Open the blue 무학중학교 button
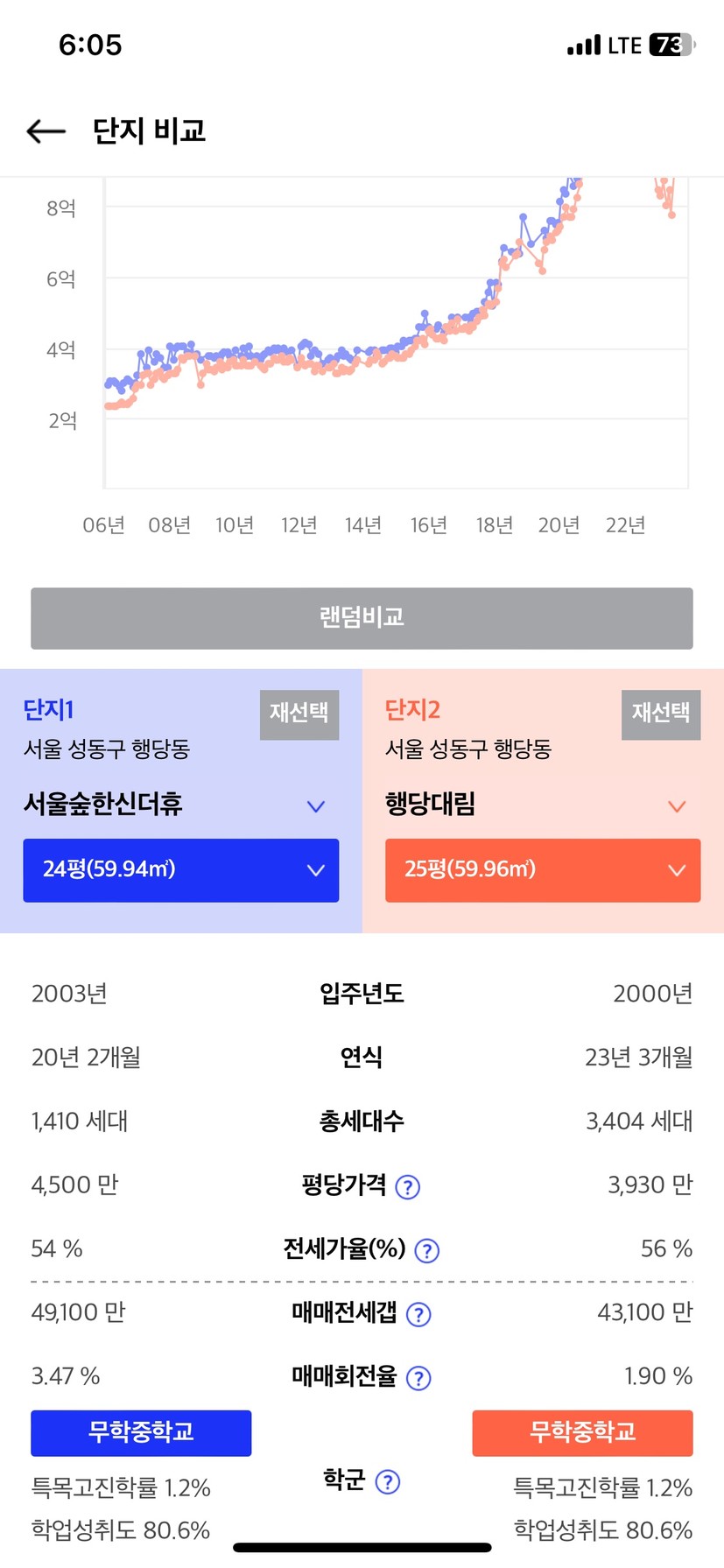 point(141,1433)
